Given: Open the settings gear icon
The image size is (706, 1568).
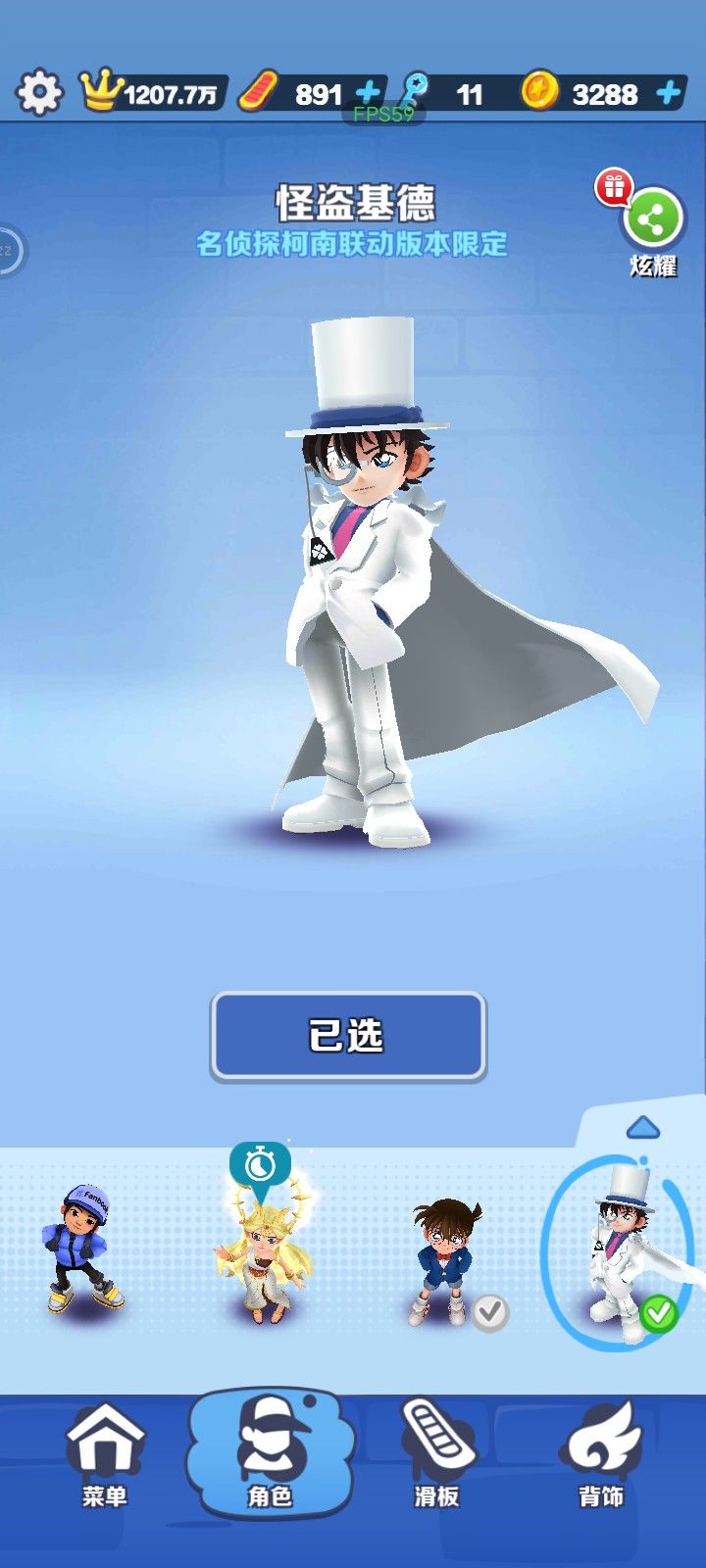Looking at the screenshot, I should point(39,93).
